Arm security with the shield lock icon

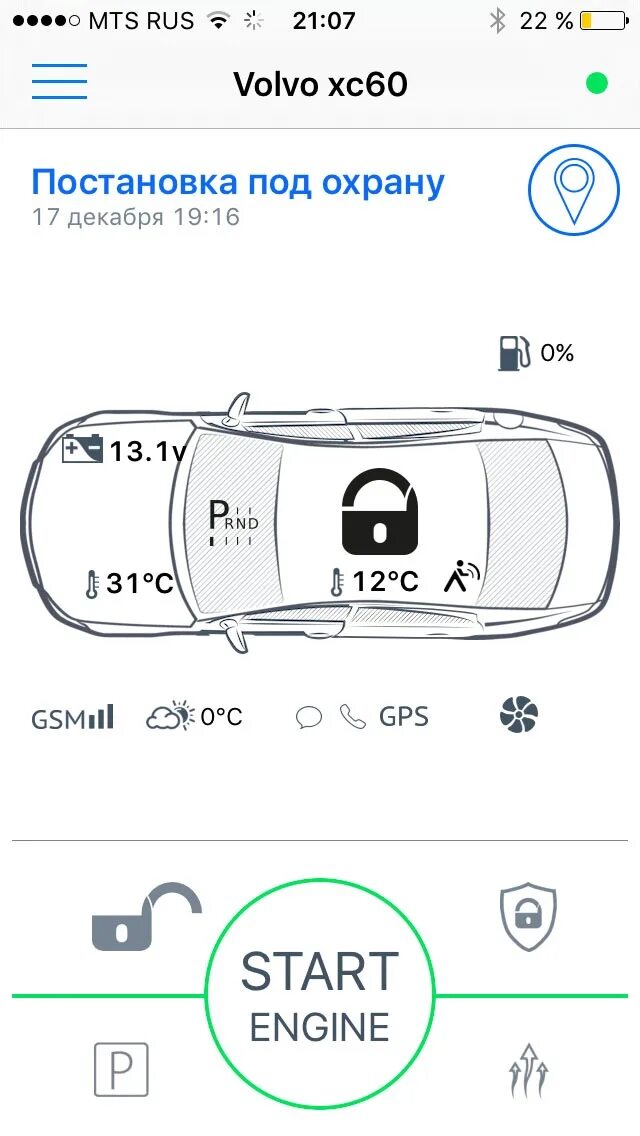(x=528, y=916)
